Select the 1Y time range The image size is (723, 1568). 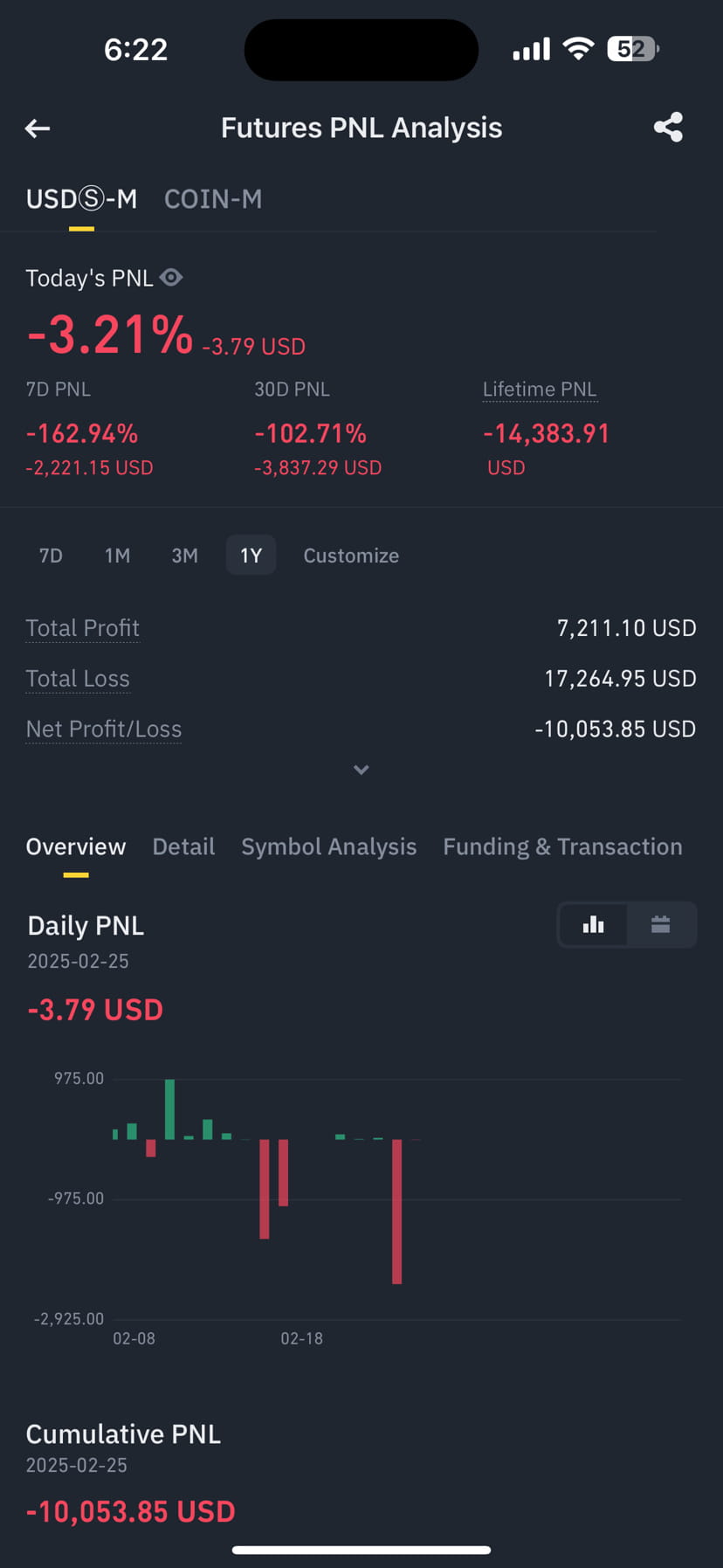251,556
